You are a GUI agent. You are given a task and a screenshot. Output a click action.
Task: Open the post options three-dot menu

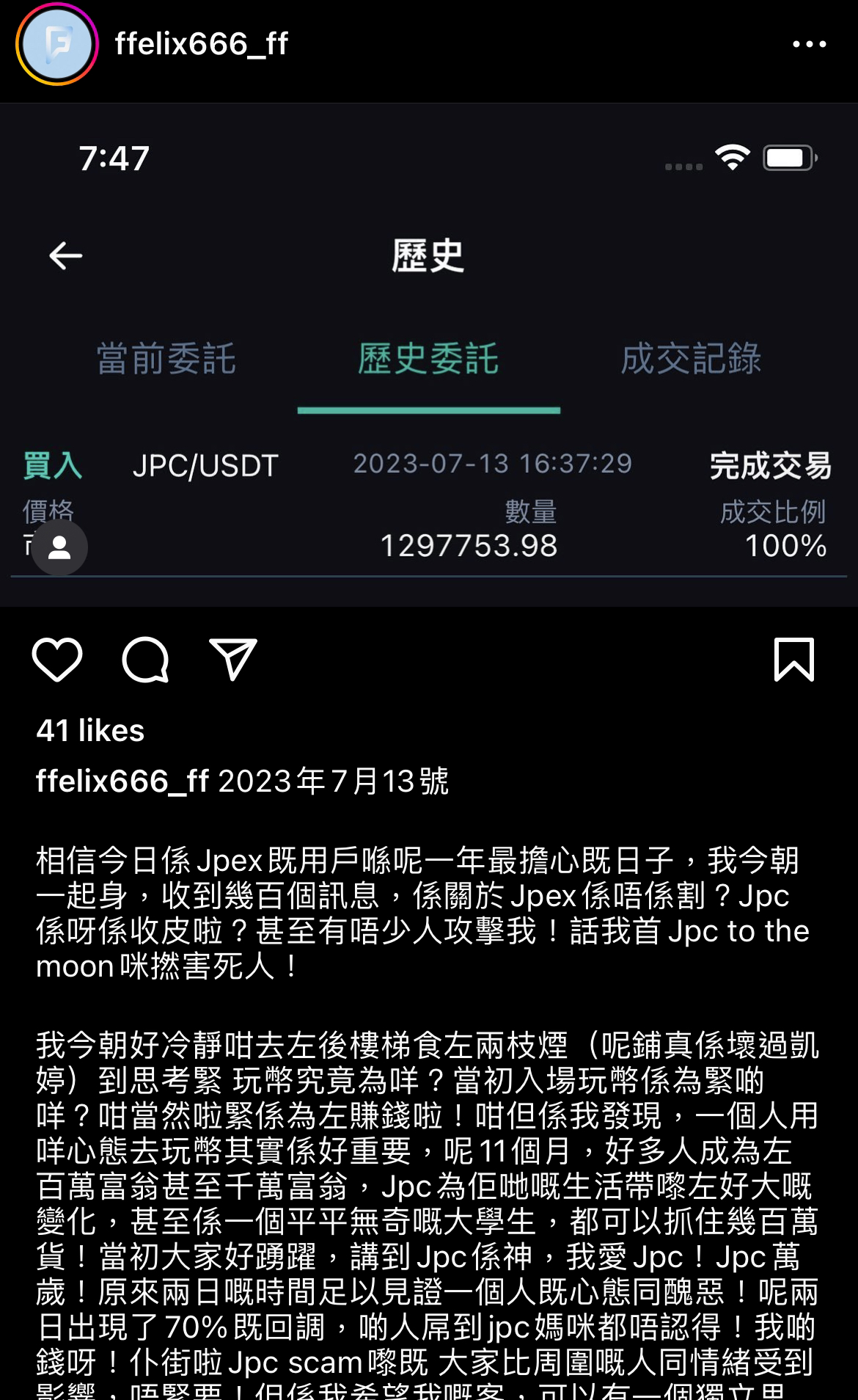tap(808, 44)
